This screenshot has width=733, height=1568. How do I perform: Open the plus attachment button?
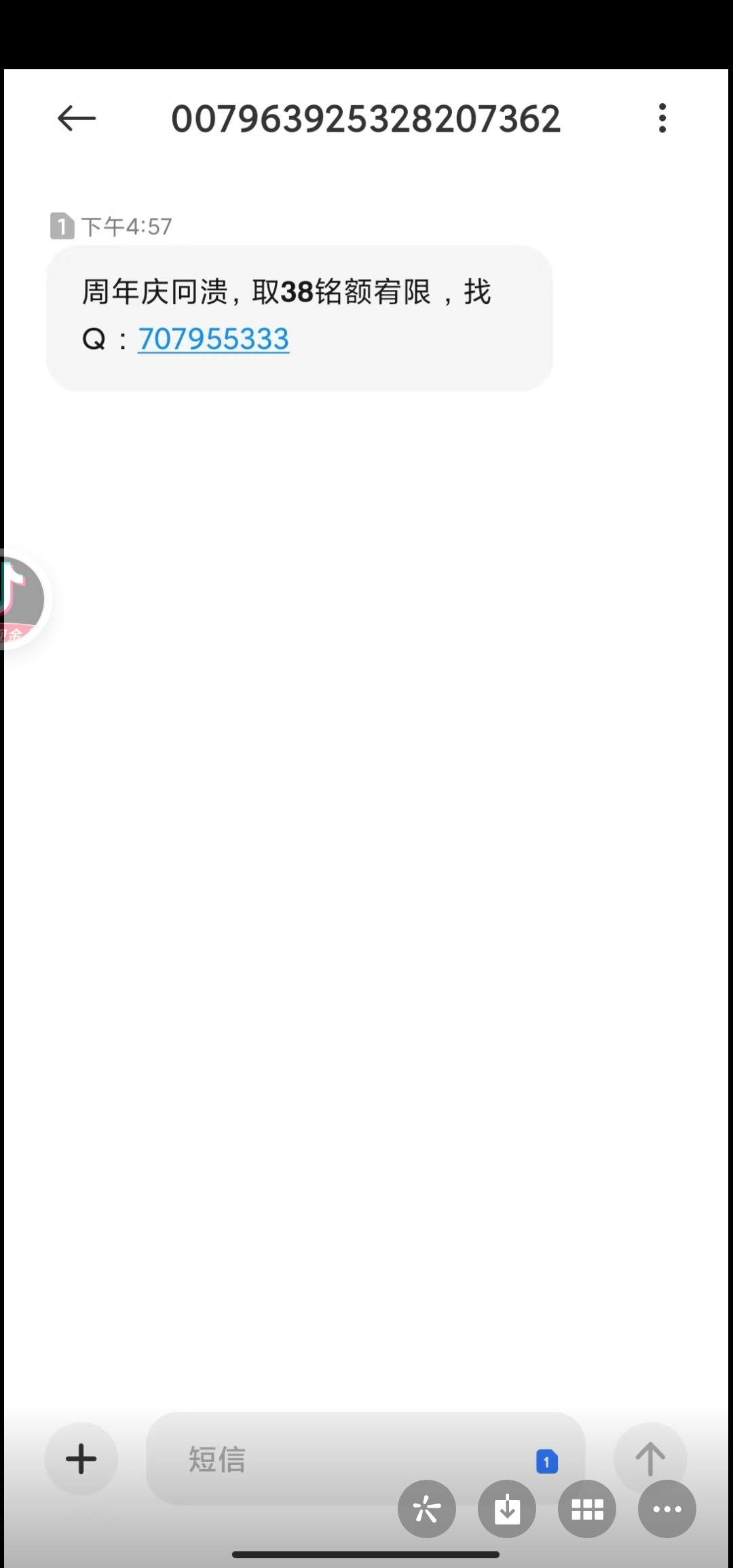(81, 1458)
